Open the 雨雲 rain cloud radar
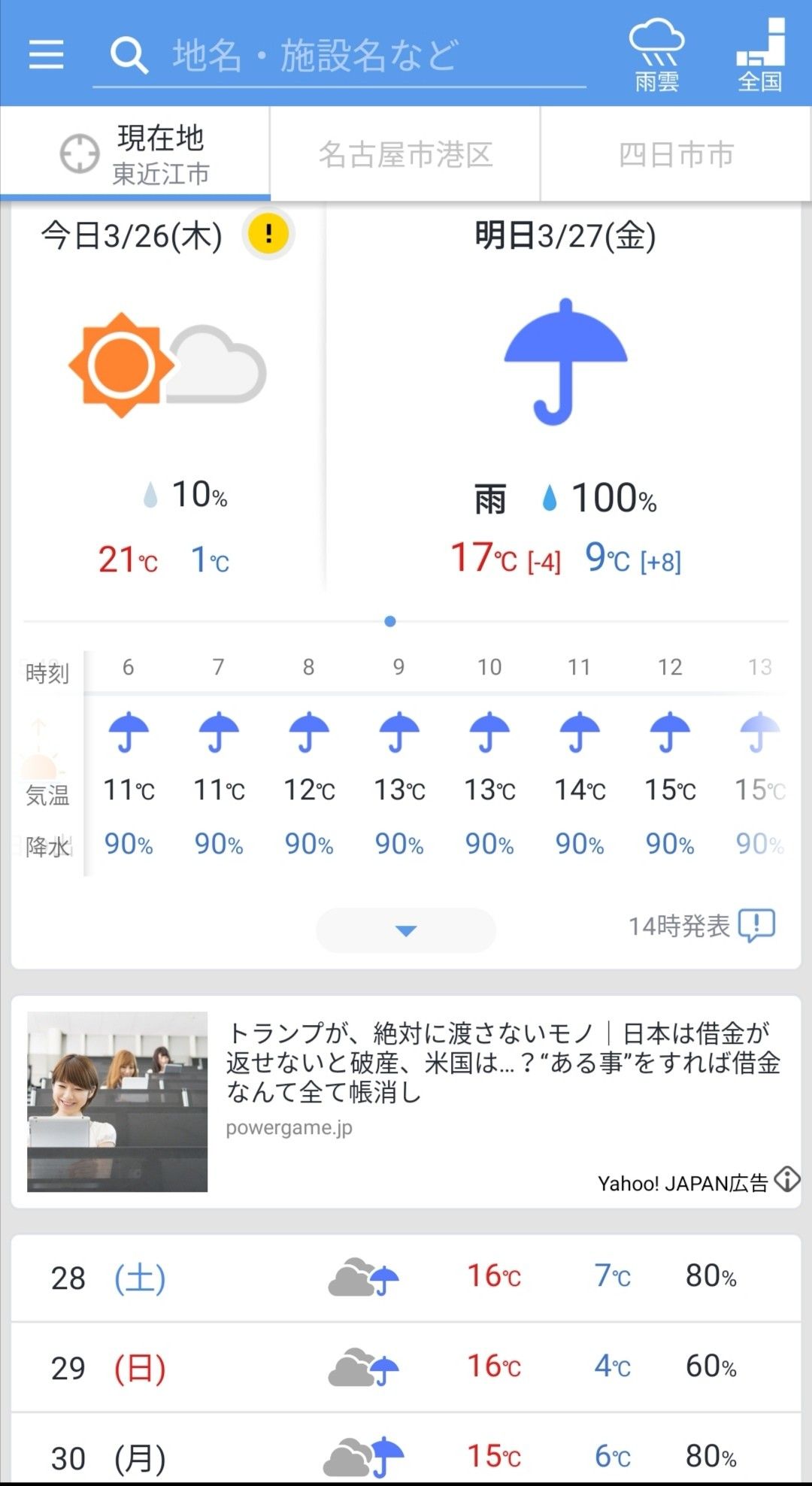Viewport: 812px width, 1486px height. 656,55
